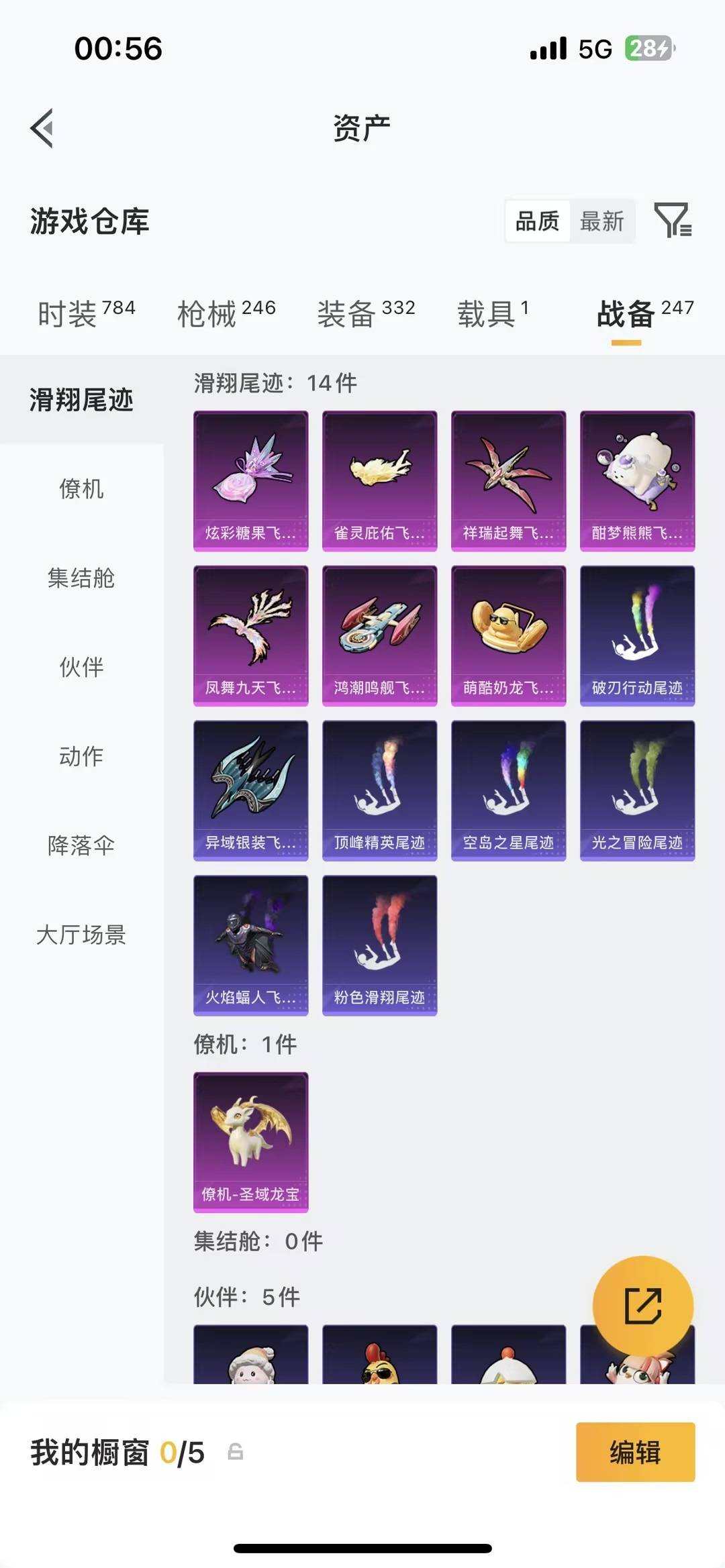Tap the back arrow to exit 资产
The image size is (725, 1568).
42,126
